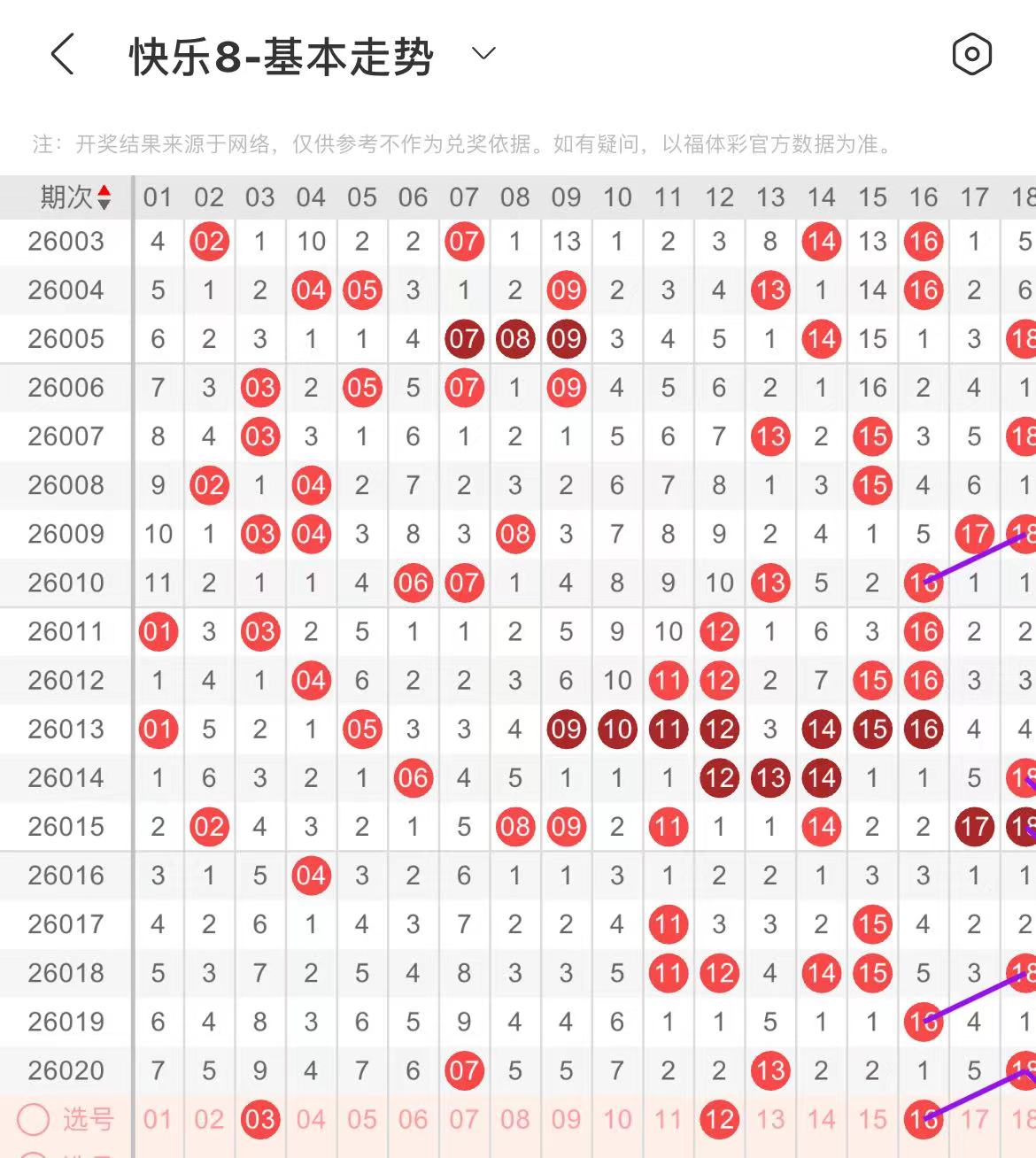
Task: Select the 选号 radio circle
Action: tap(34, 1119)
